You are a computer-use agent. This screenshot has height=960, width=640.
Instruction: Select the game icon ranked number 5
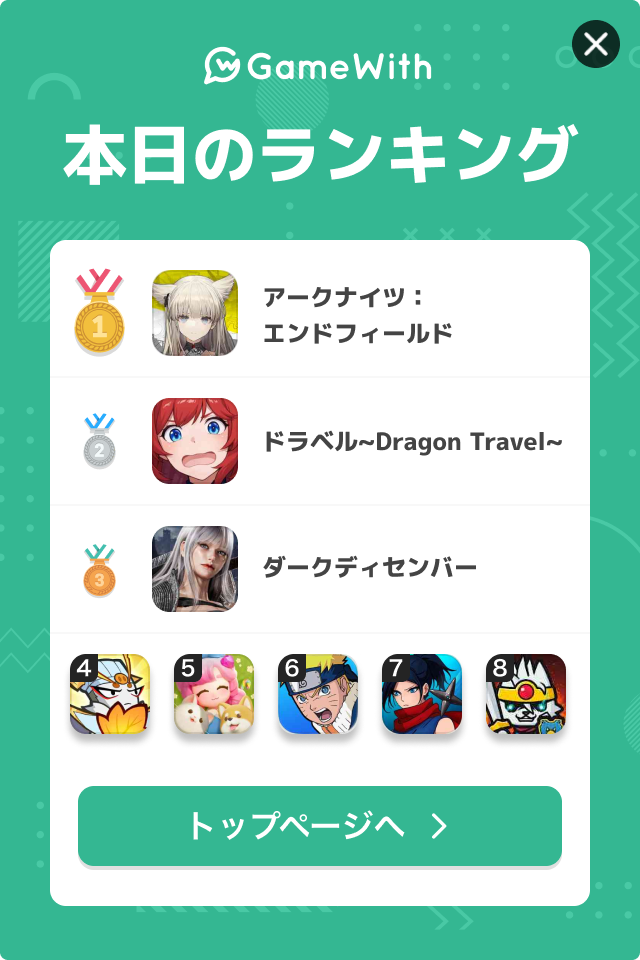(x=214, y=694)
